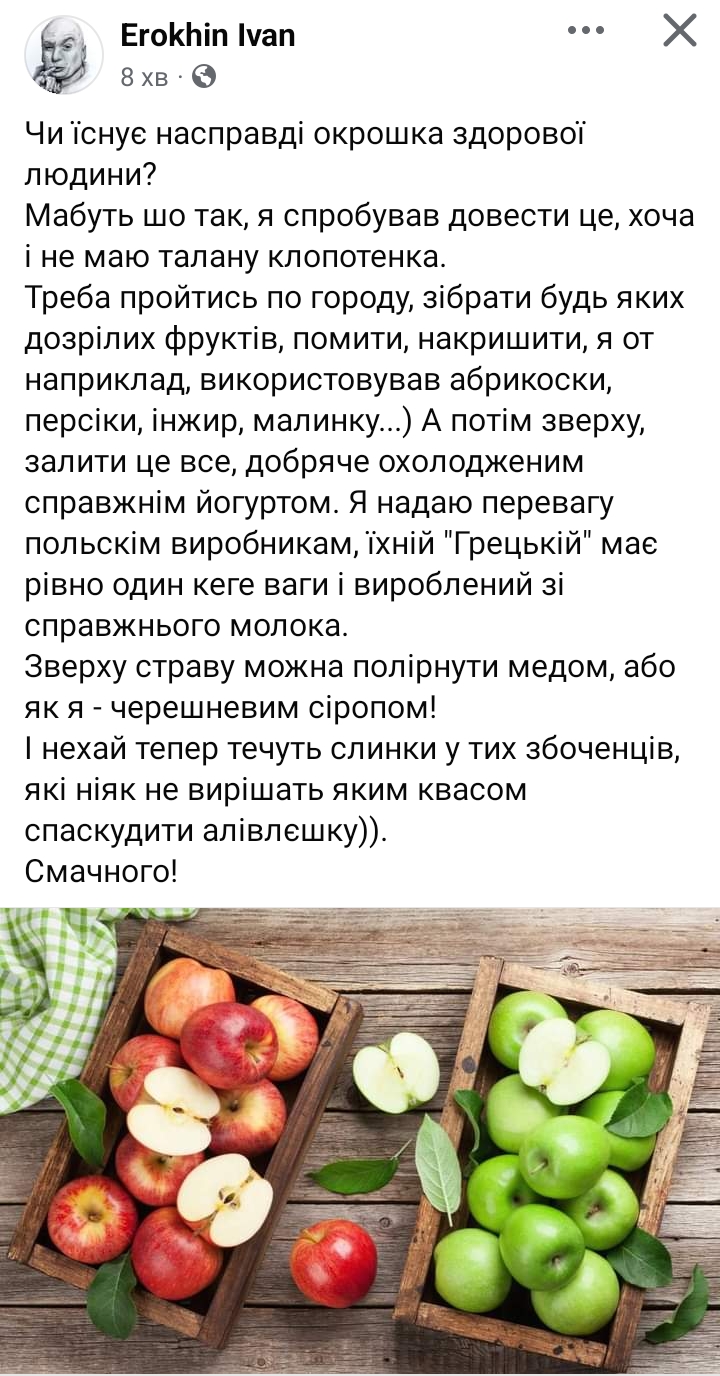This screenshot has width=720, height=1376.
Task: Tap the author name Erokhin Ivan
Action: click(208, 36)
